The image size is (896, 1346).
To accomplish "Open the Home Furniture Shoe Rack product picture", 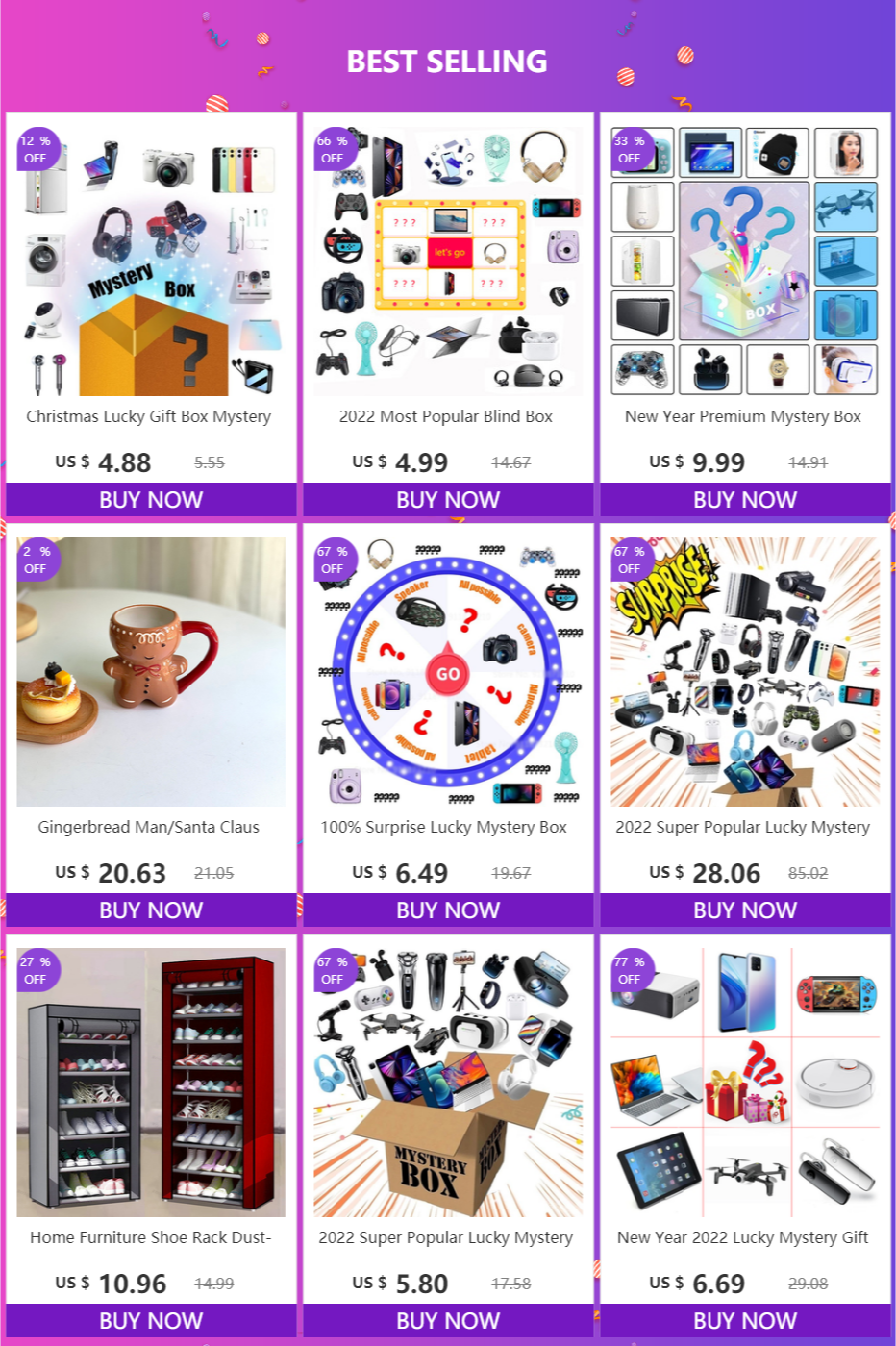I will click(x=151, y=1083).
